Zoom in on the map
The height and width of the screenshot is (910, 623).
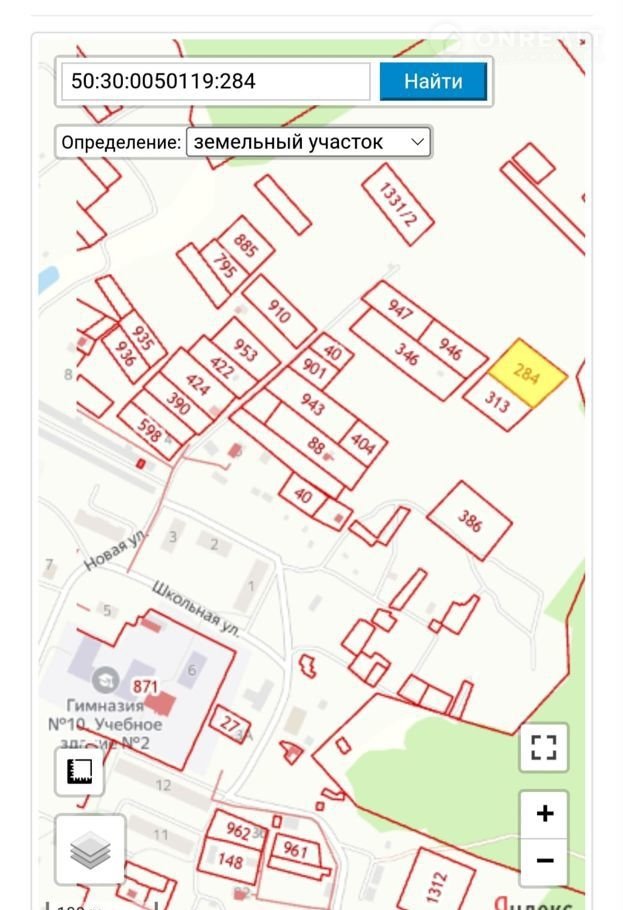point(544,813)
